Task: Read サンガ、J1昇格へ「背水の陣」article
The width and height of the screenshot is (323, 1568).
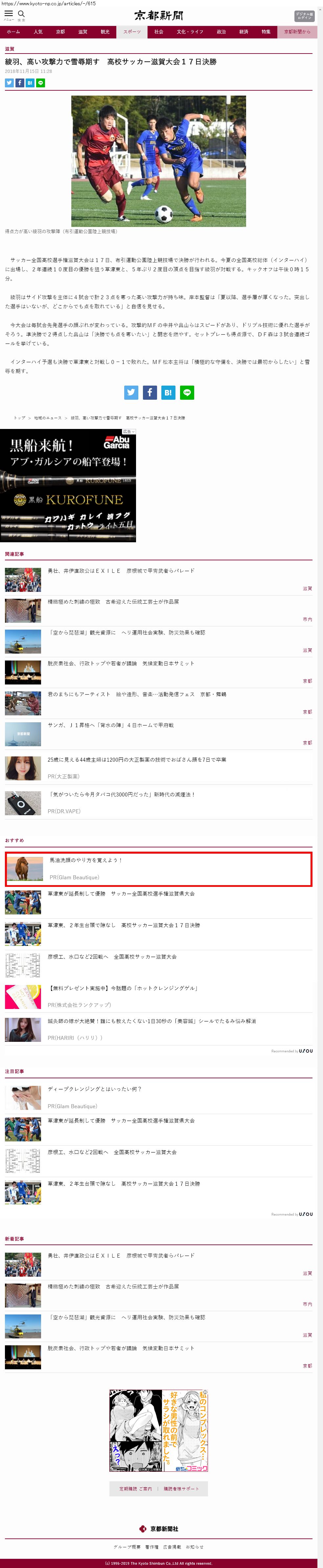Action: (110, 725)
